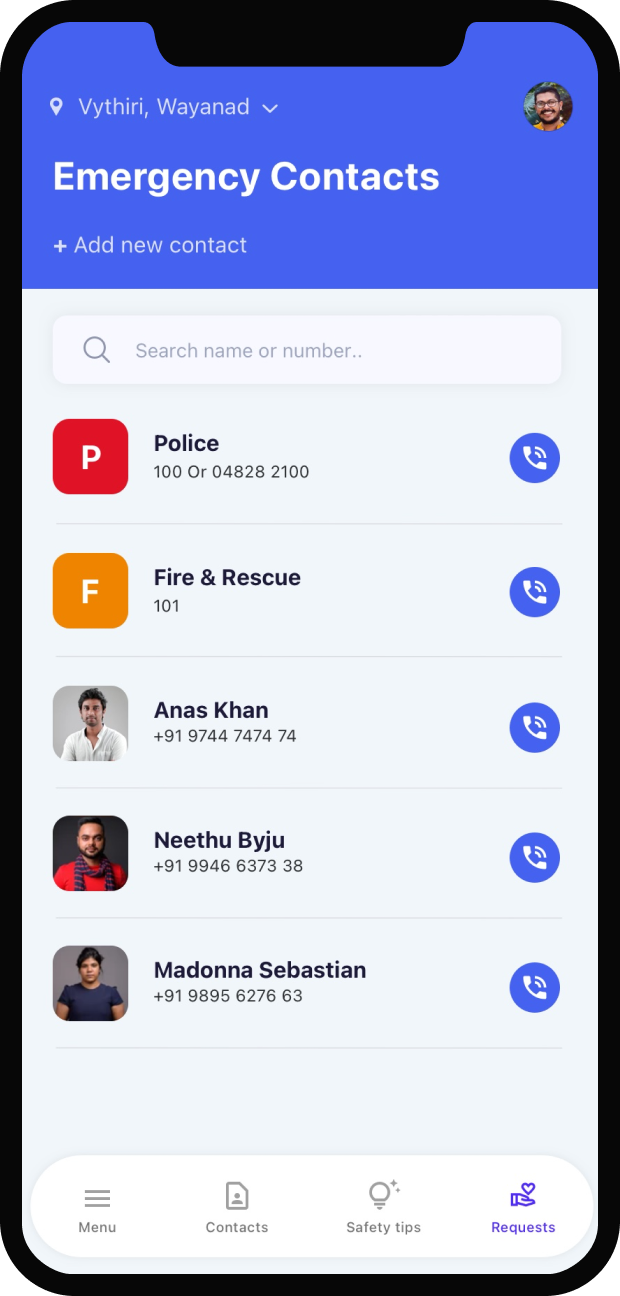Switch to the Safety tips tab
This screenshot has height=1296, width=620.
[383, 1208]
